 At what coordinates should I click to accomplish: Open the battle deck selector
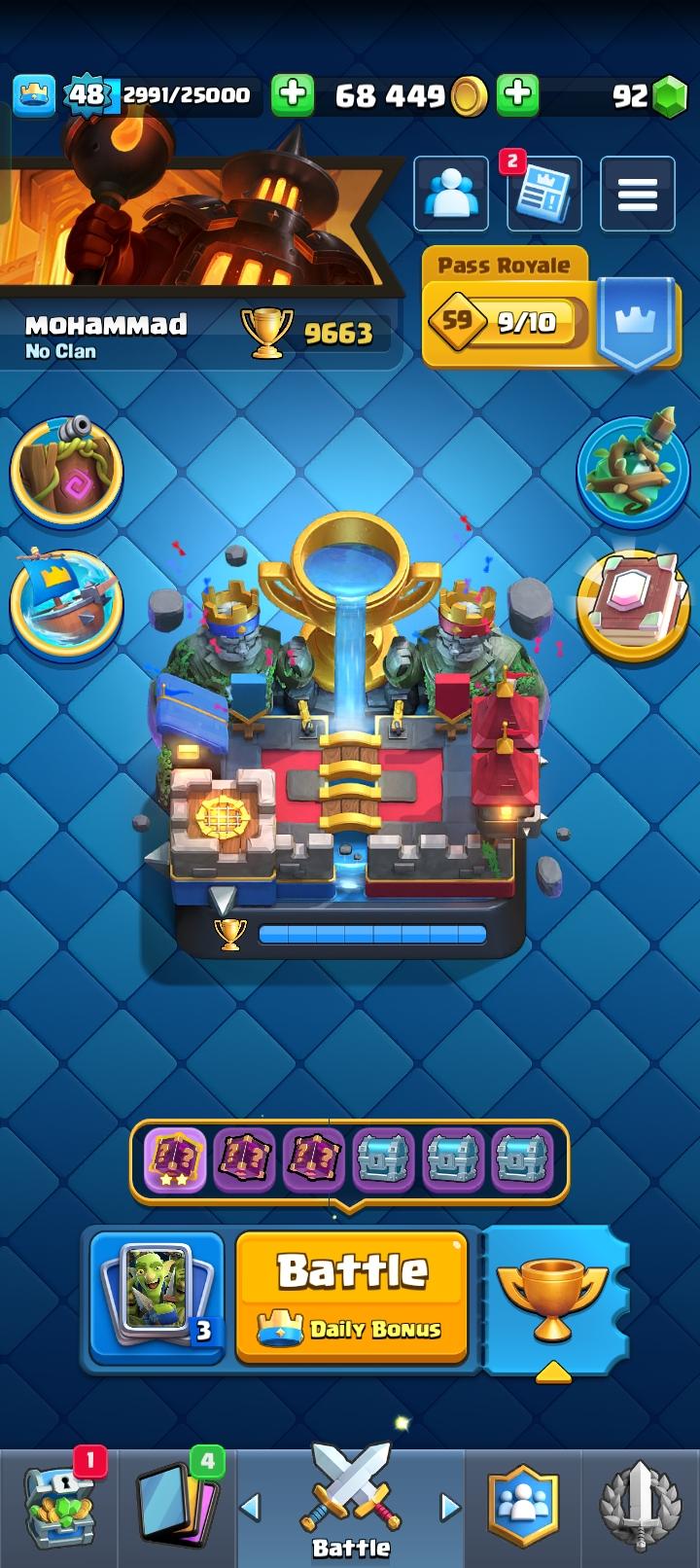tap(157, 1296)
